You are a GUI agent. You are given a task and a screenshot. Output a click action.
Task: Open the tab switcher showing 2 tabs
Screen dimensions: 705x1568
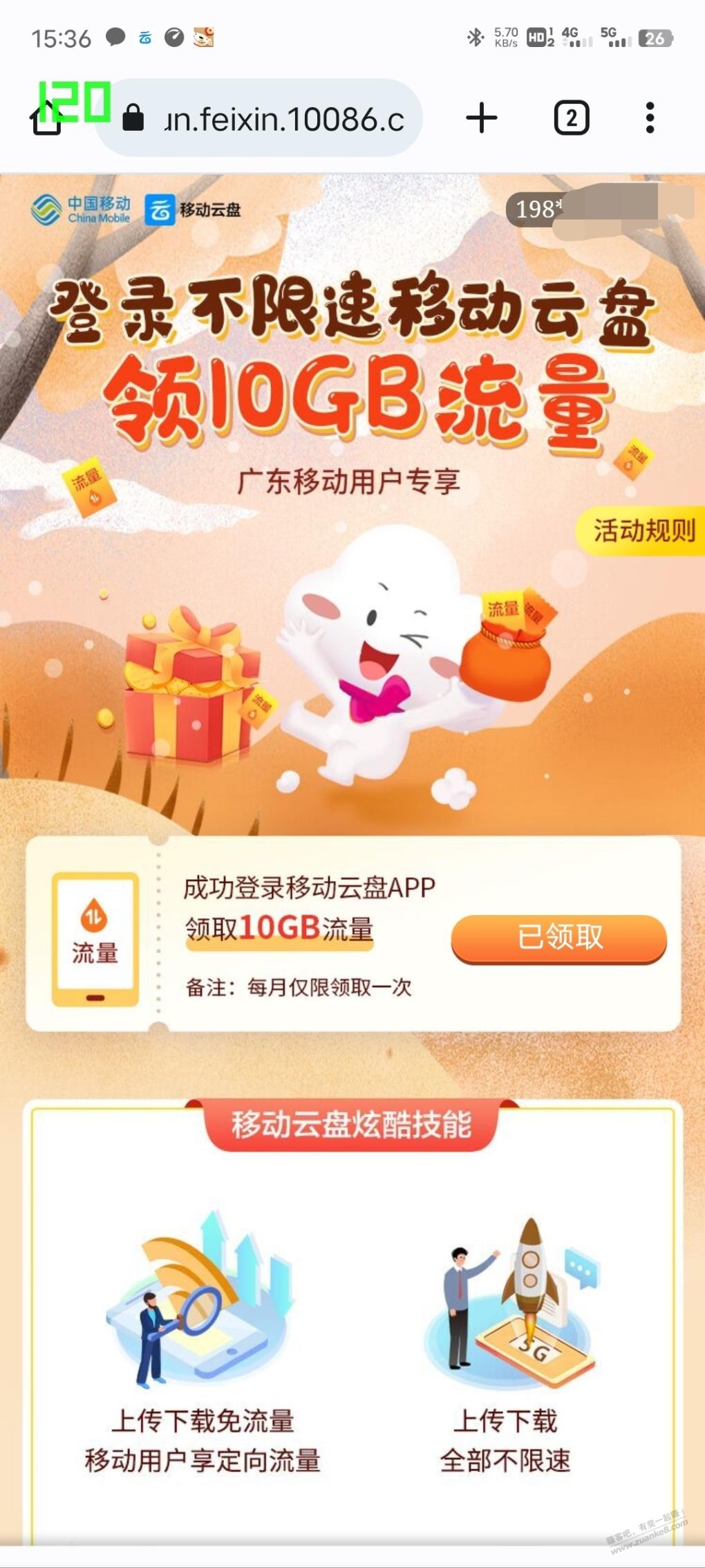(572, 118)
